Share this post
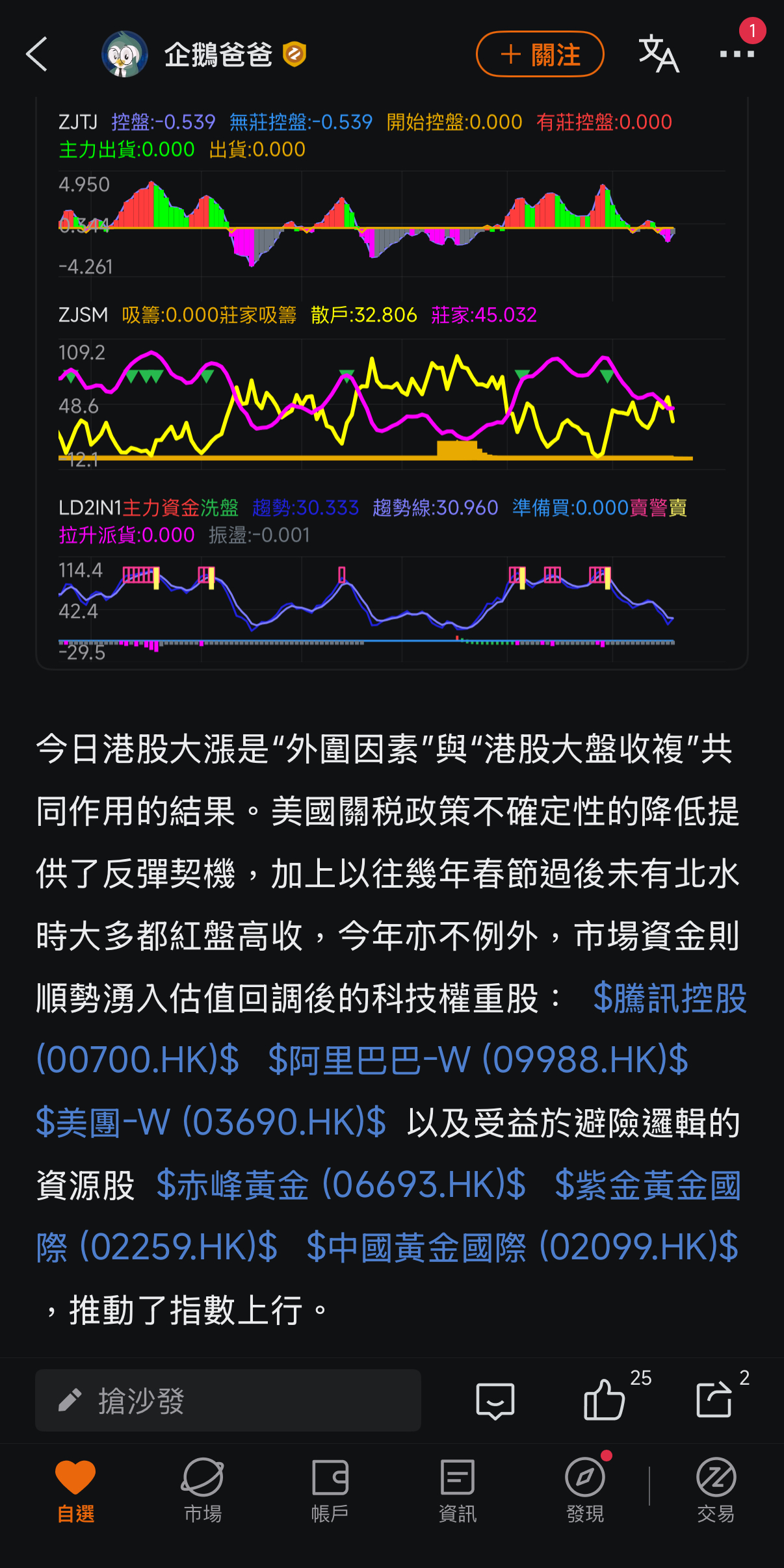Viewport: 784px width, 1568px height. [x=714, y=1400]
